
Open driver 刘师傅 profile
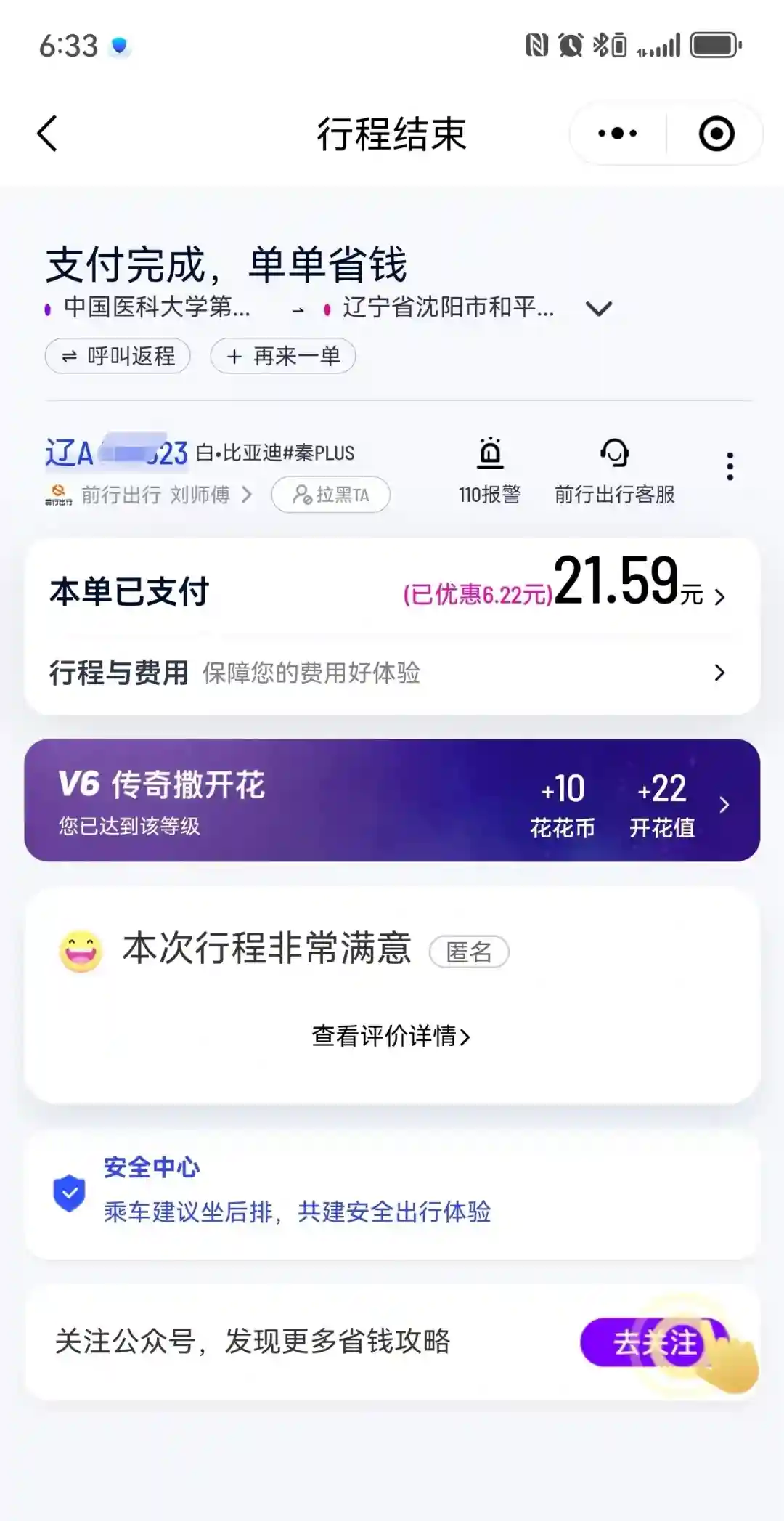pyautogui.click(x=166, y=495)
